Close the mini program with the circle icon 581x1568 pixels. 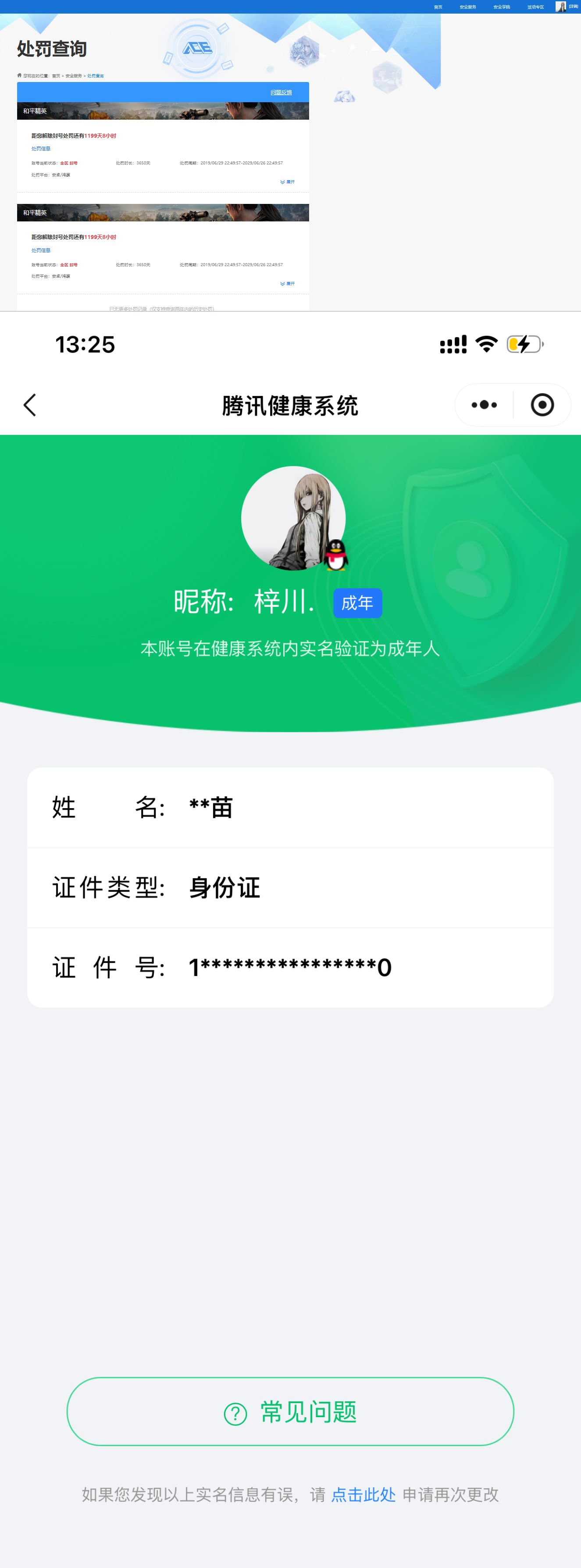[542, 405]
